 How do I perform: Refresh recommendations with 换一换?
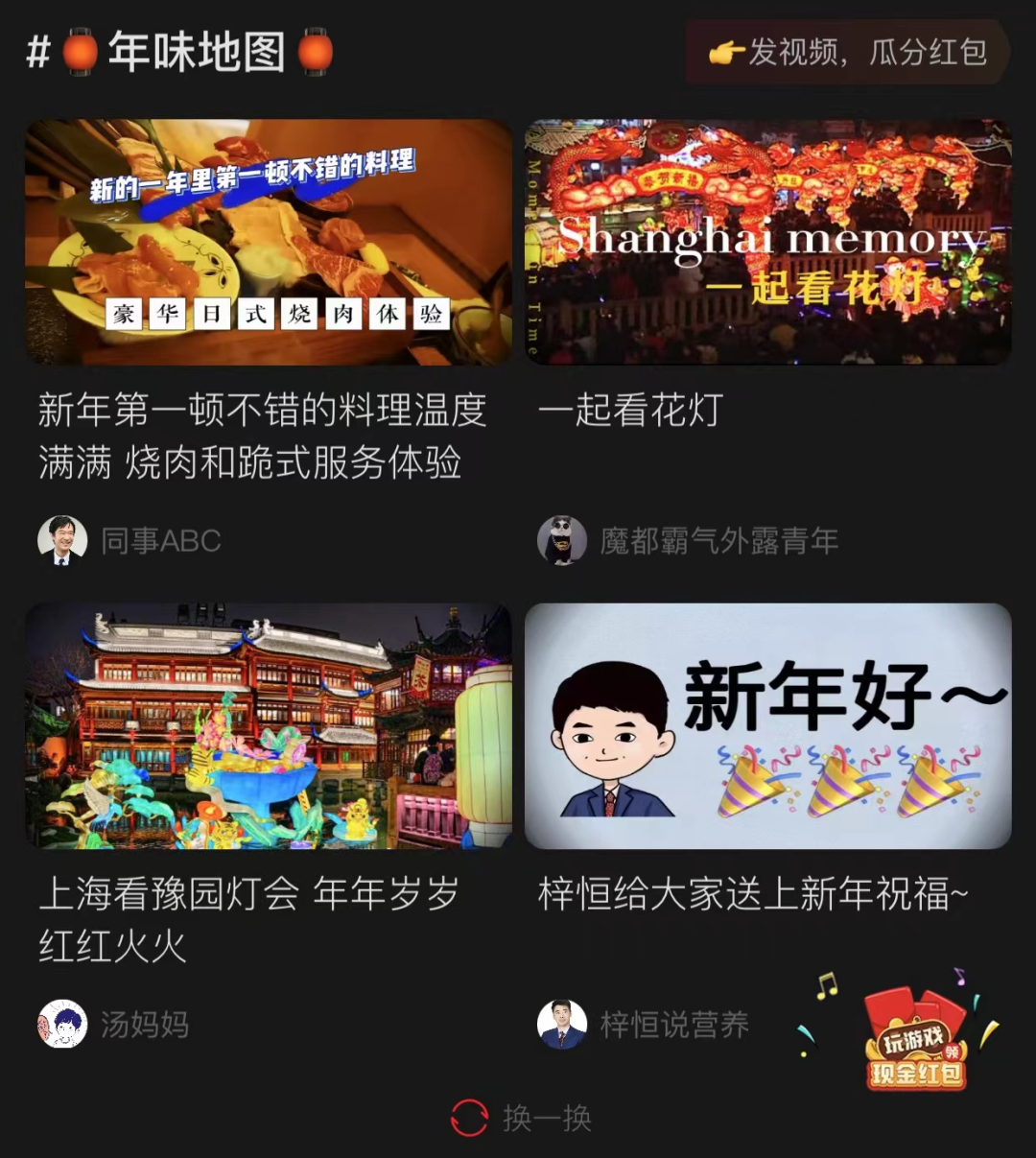click(523, 1118)
